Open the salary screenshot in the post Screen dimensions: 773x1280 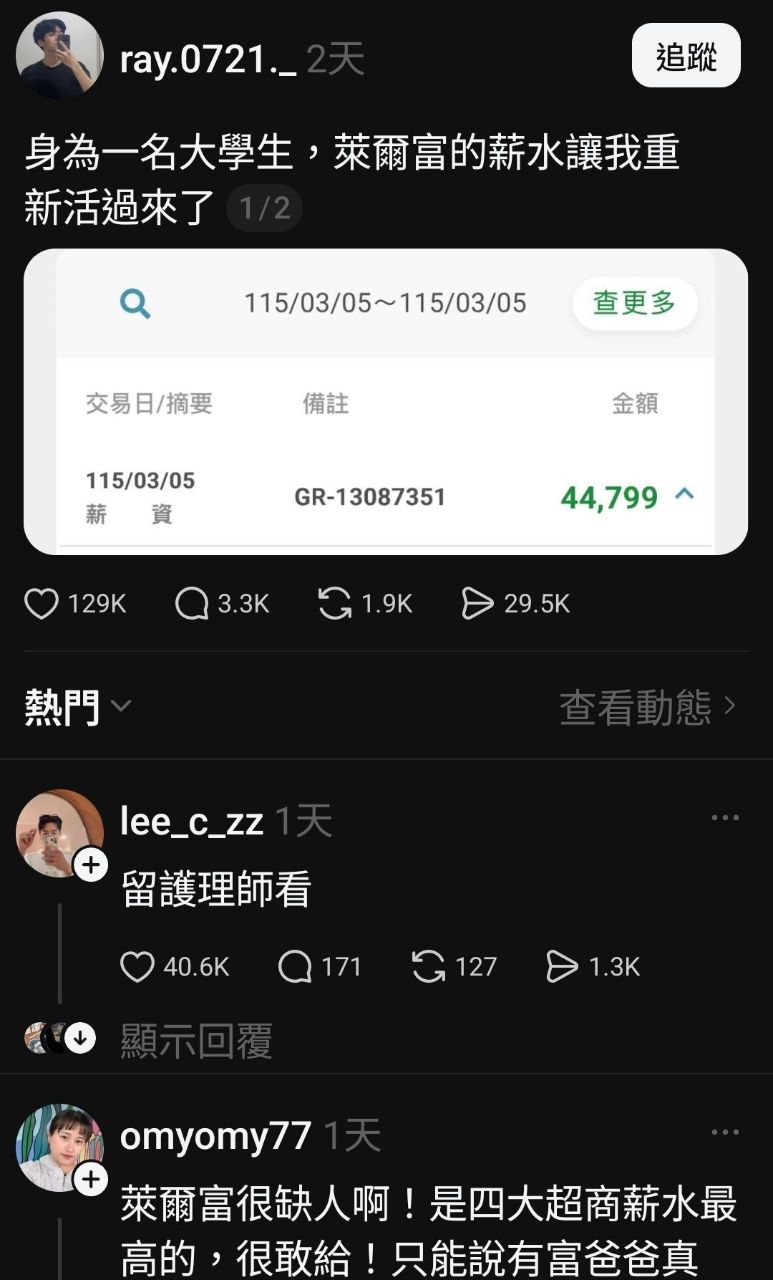click(x=385, y=401)
